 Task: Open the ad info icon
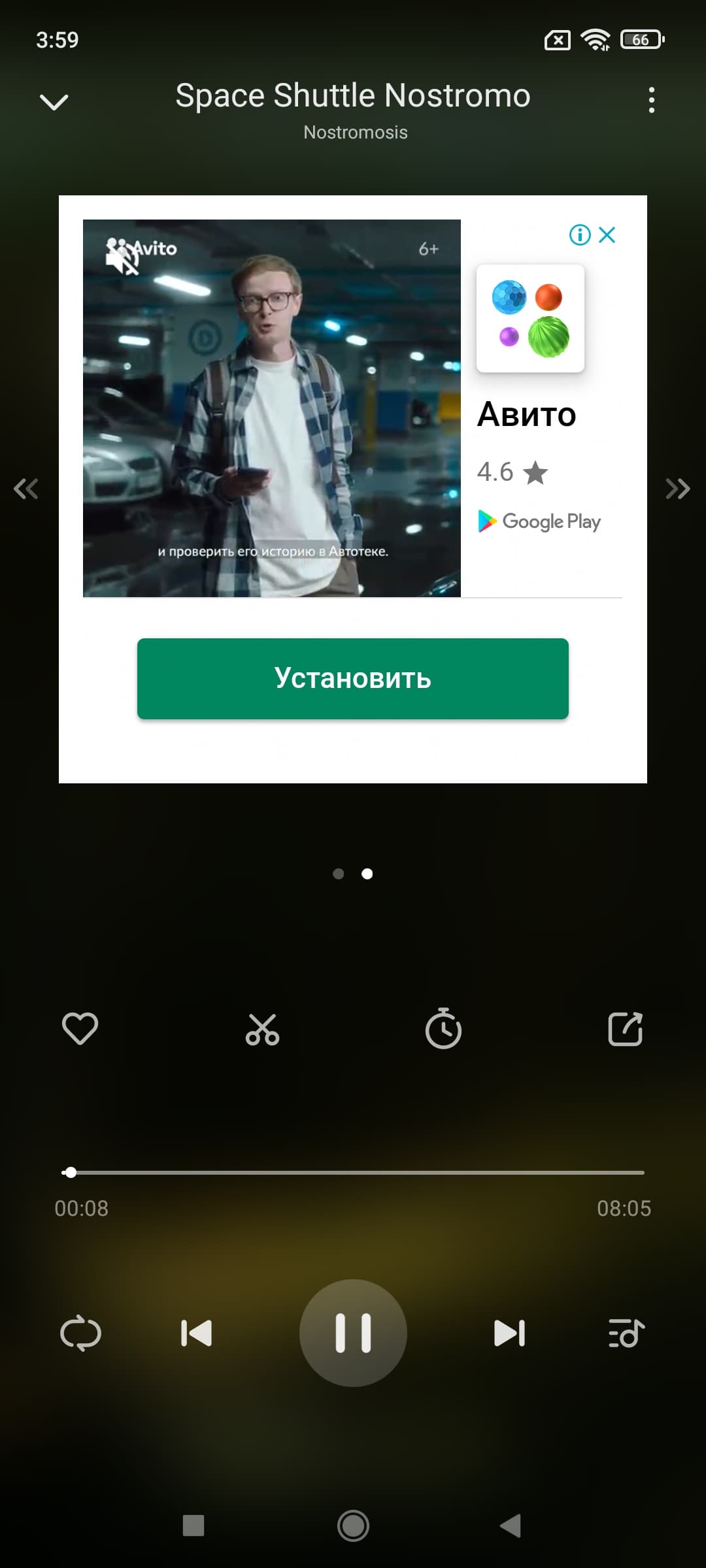[579, 235]
